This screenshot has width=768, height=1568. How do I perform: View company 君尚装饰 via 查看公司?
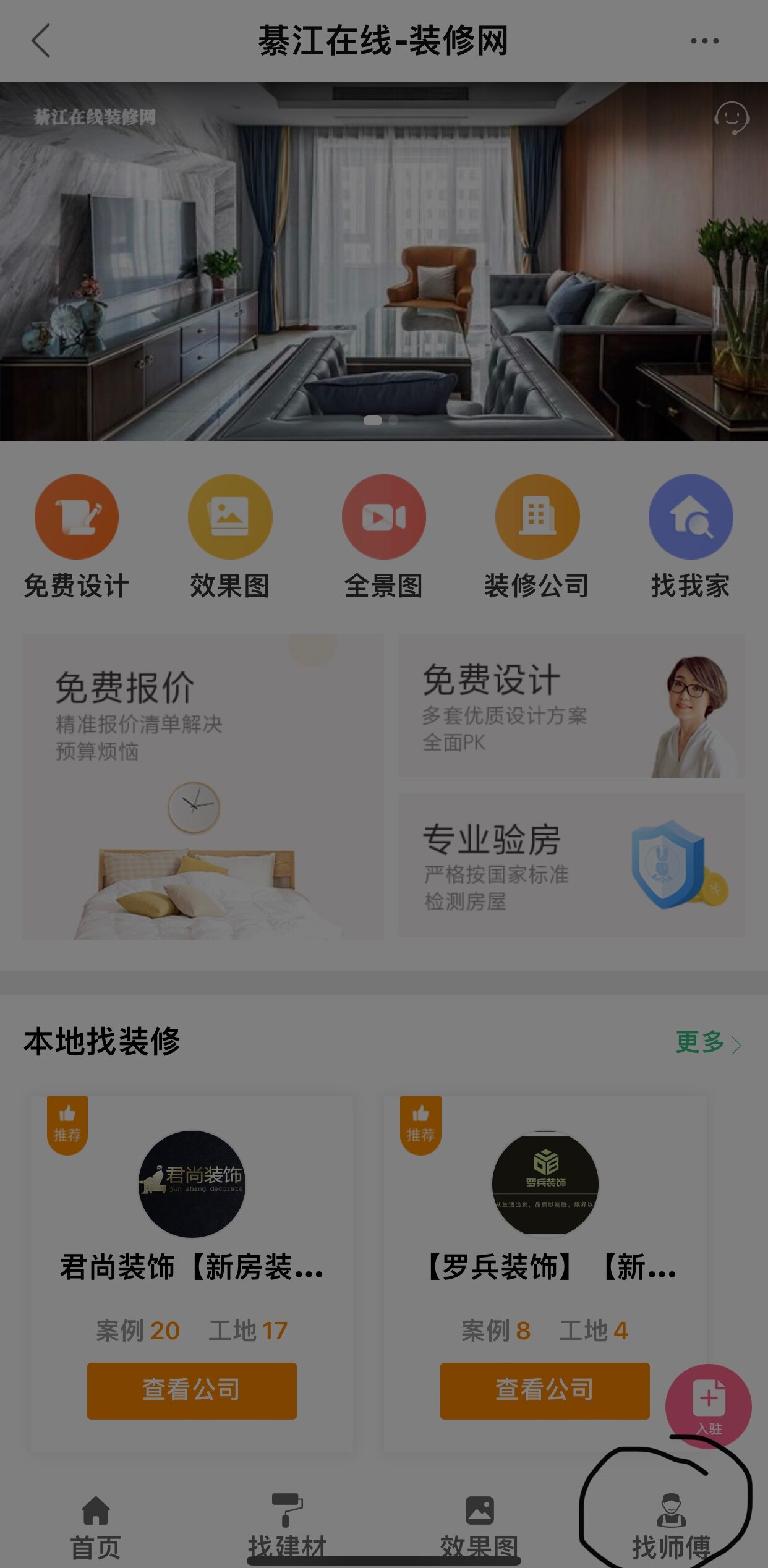192,1390
